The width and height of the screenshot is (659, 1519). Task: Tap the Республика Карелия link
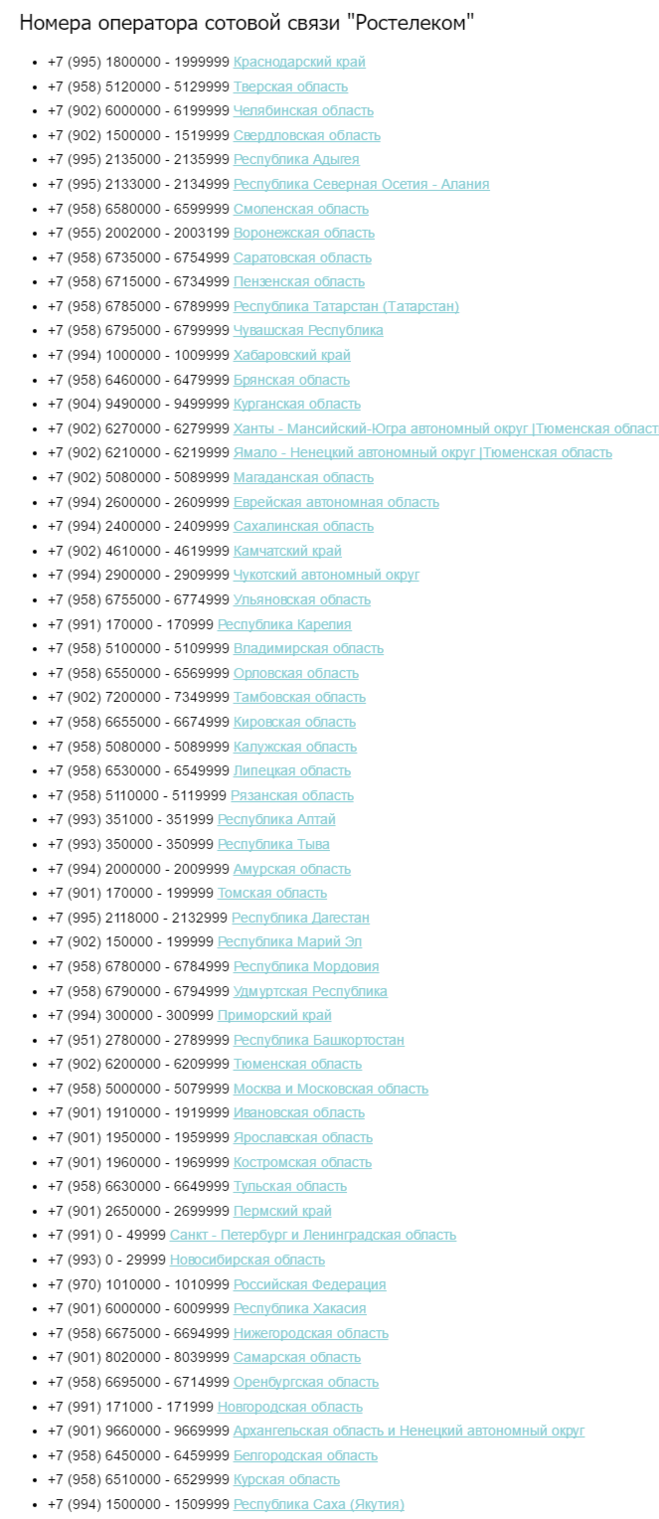coord(284,624)
